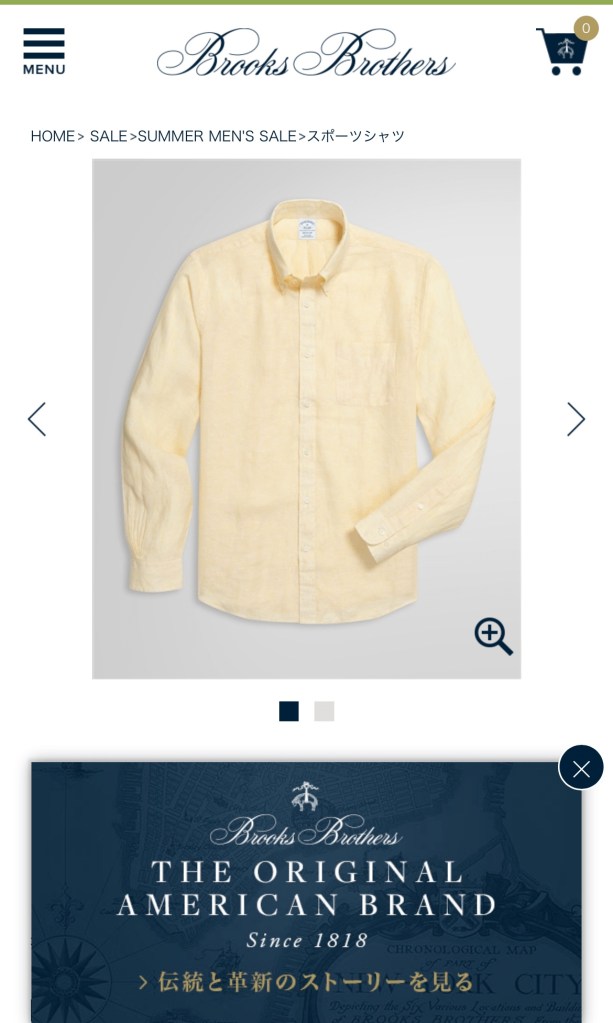Screen dimensions: 613x1023
Task: Zoom in with the magnifier icon
Action: 493,636
